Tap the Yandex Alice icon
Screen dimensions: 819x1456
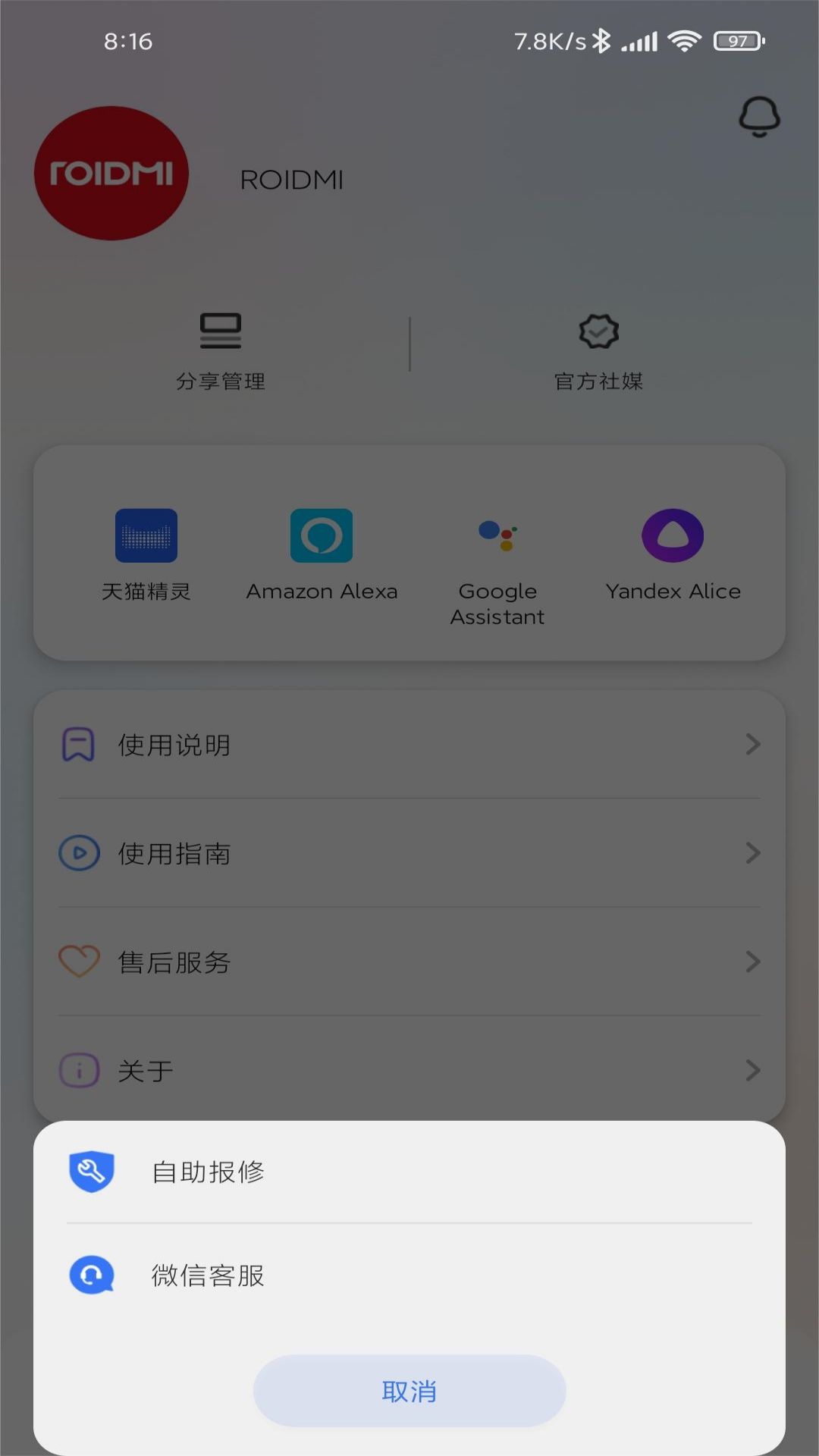673,535
